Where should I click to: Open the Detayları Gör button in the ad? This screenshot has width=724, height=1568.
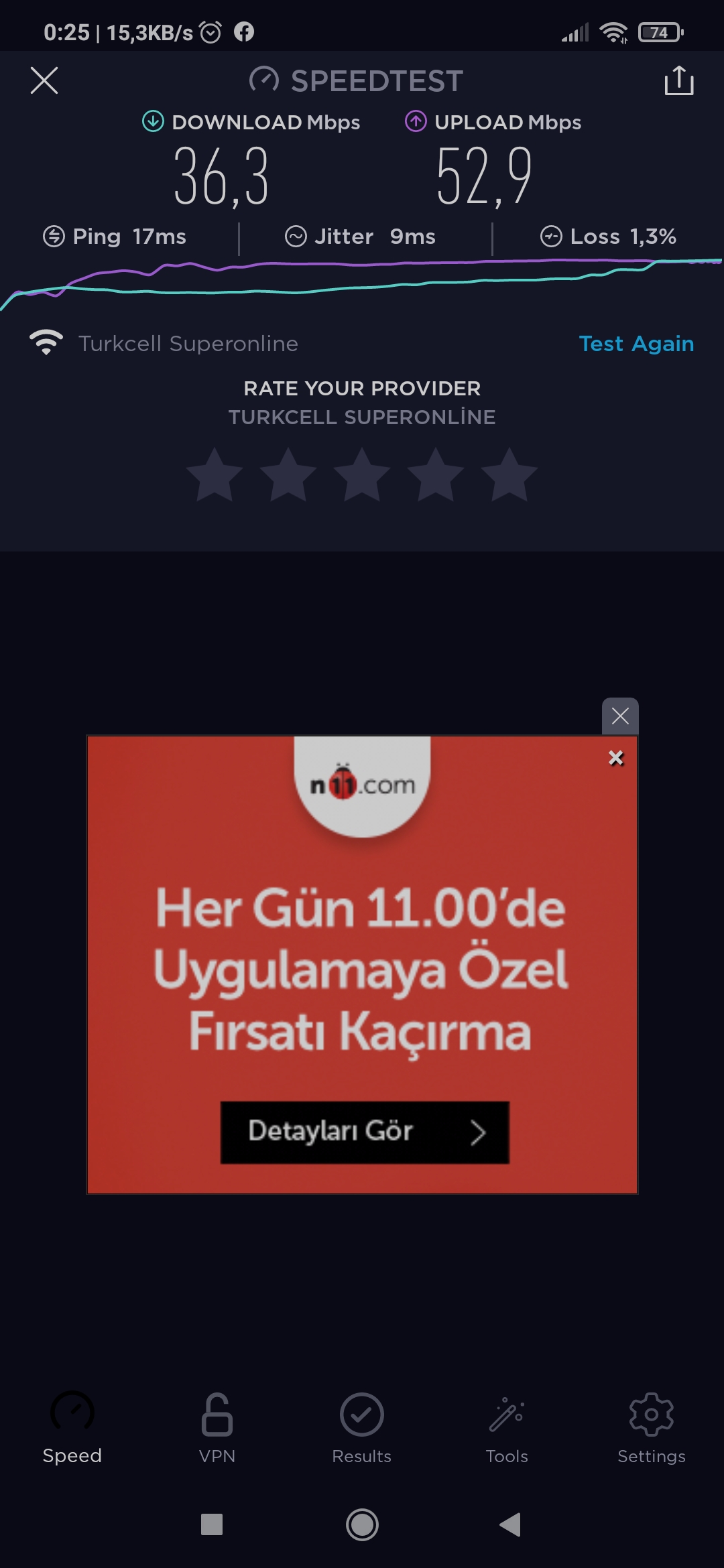pos(365,1132)
